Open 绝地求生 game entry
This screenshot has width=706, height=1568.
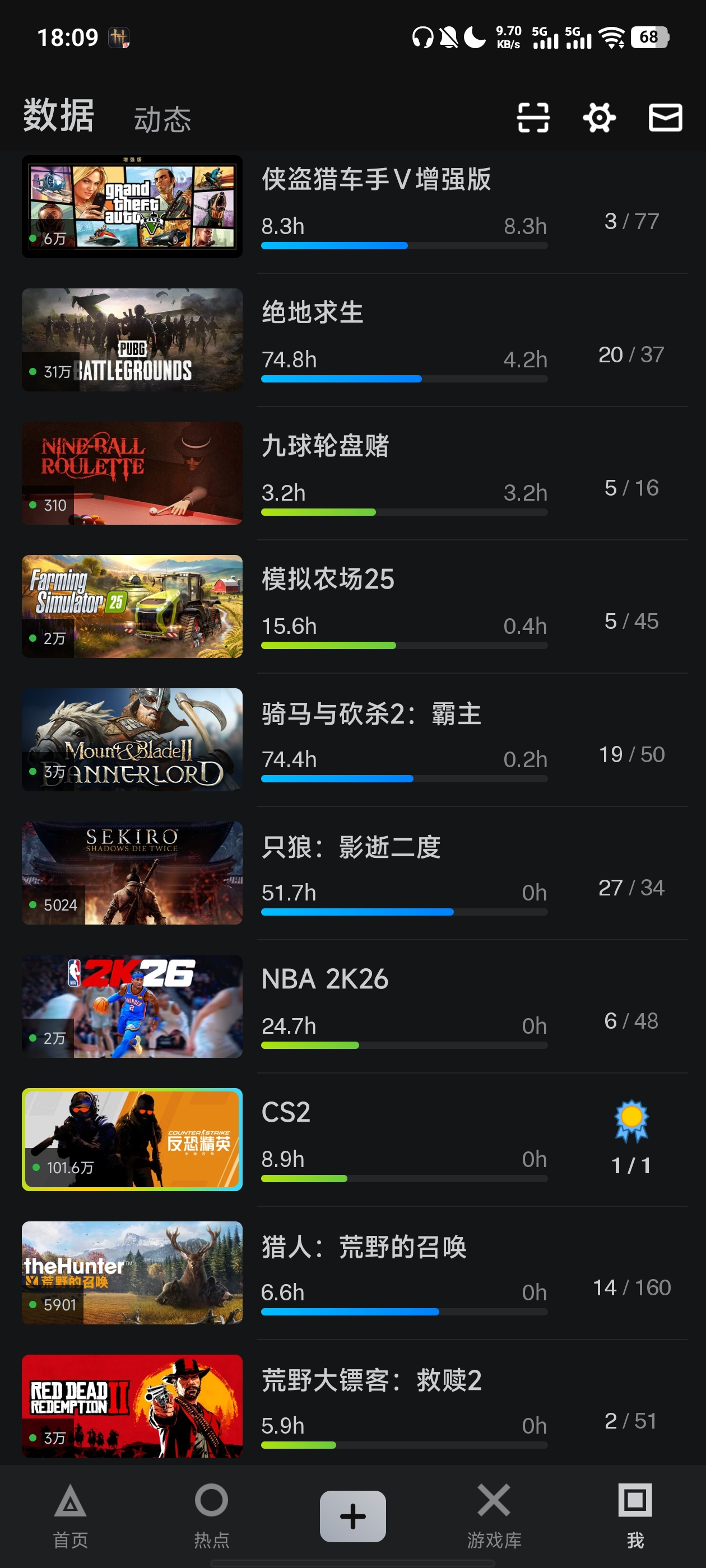(313, 313)
